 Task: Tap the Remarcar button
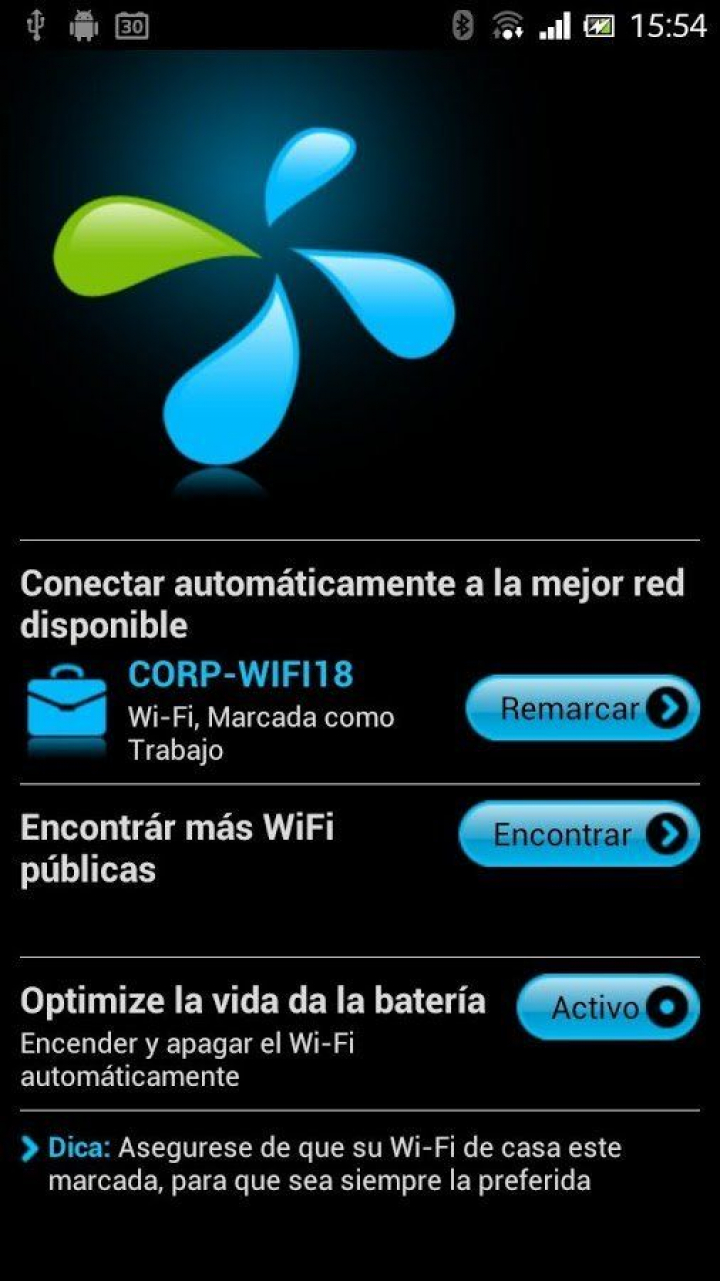coord(582,708)
